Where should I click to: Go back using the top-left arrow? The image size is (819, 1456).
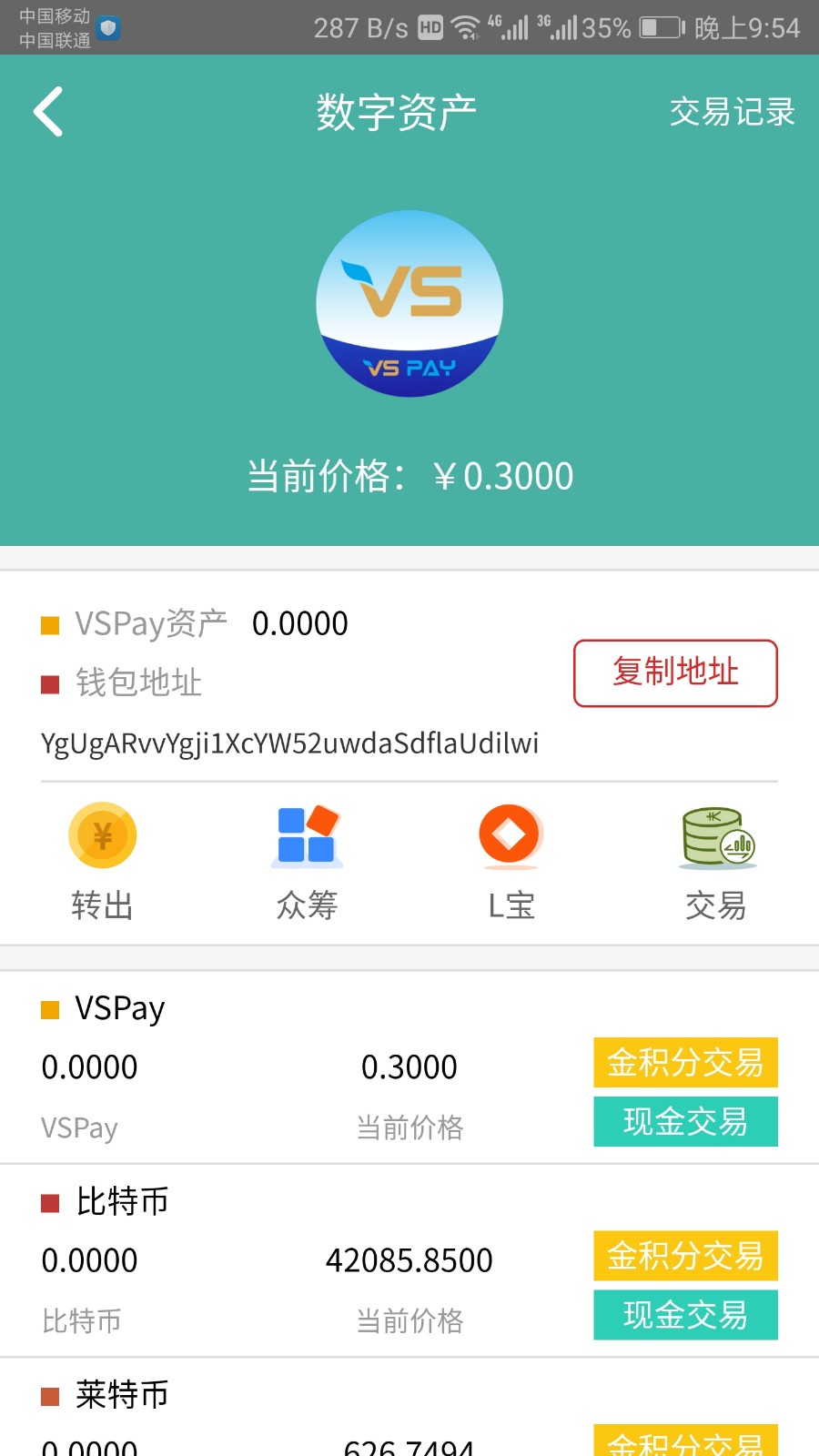pyautogui.click(x=48, y=112)
